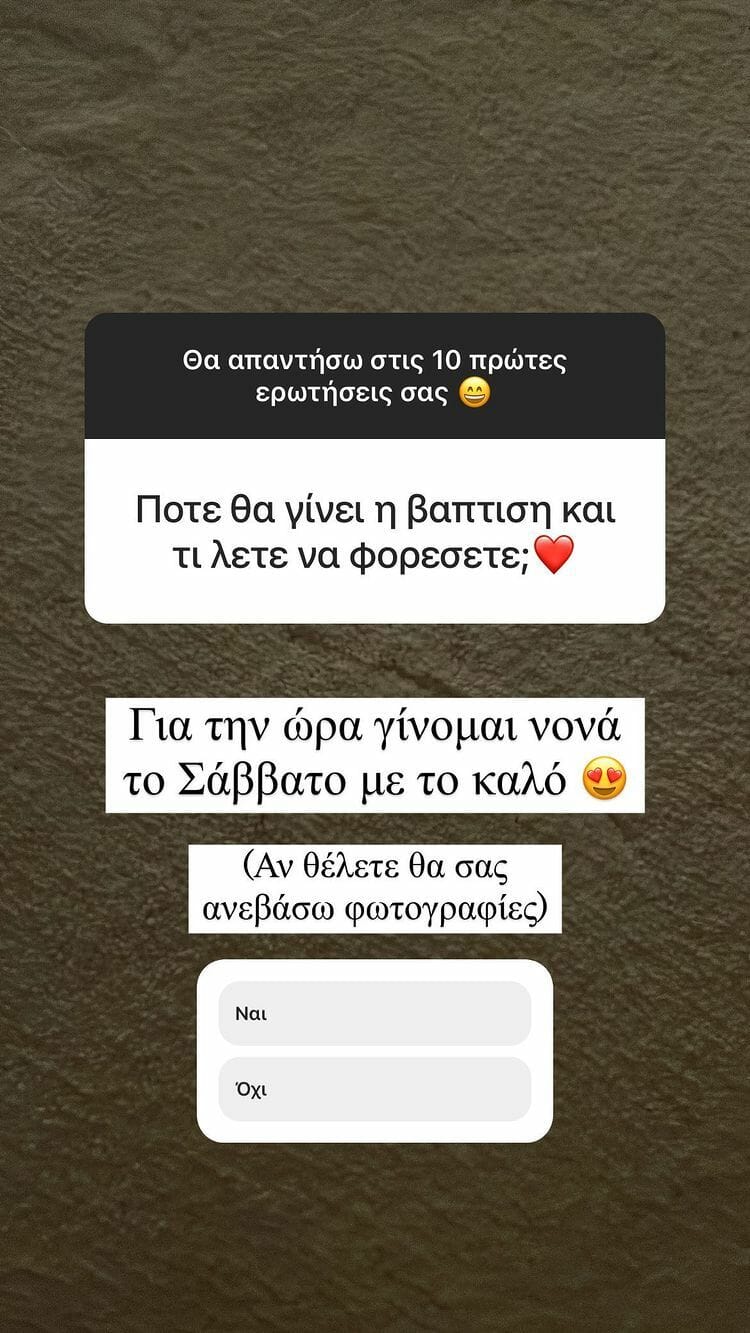750x1333 pixels.
Task: Tap the poll sticker's rounded container
Action: [x=375, y=1050]
